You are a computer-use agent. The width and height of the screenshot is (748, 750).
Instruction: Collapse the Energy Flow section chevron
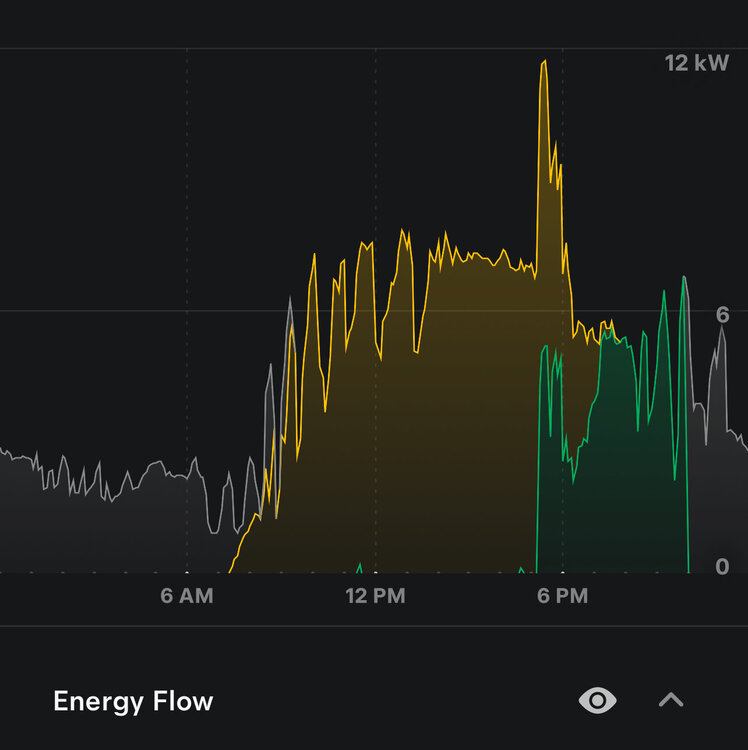coord(670,700)
